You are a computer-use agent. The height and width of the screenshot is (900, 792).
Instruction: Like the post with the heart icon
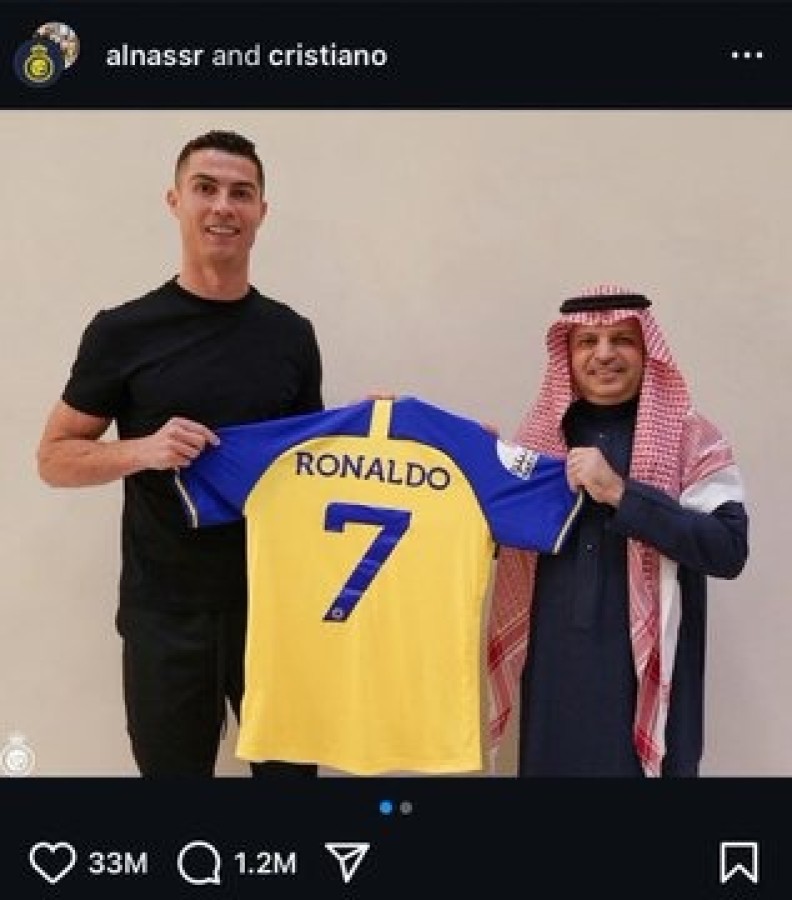pos(51,862)
